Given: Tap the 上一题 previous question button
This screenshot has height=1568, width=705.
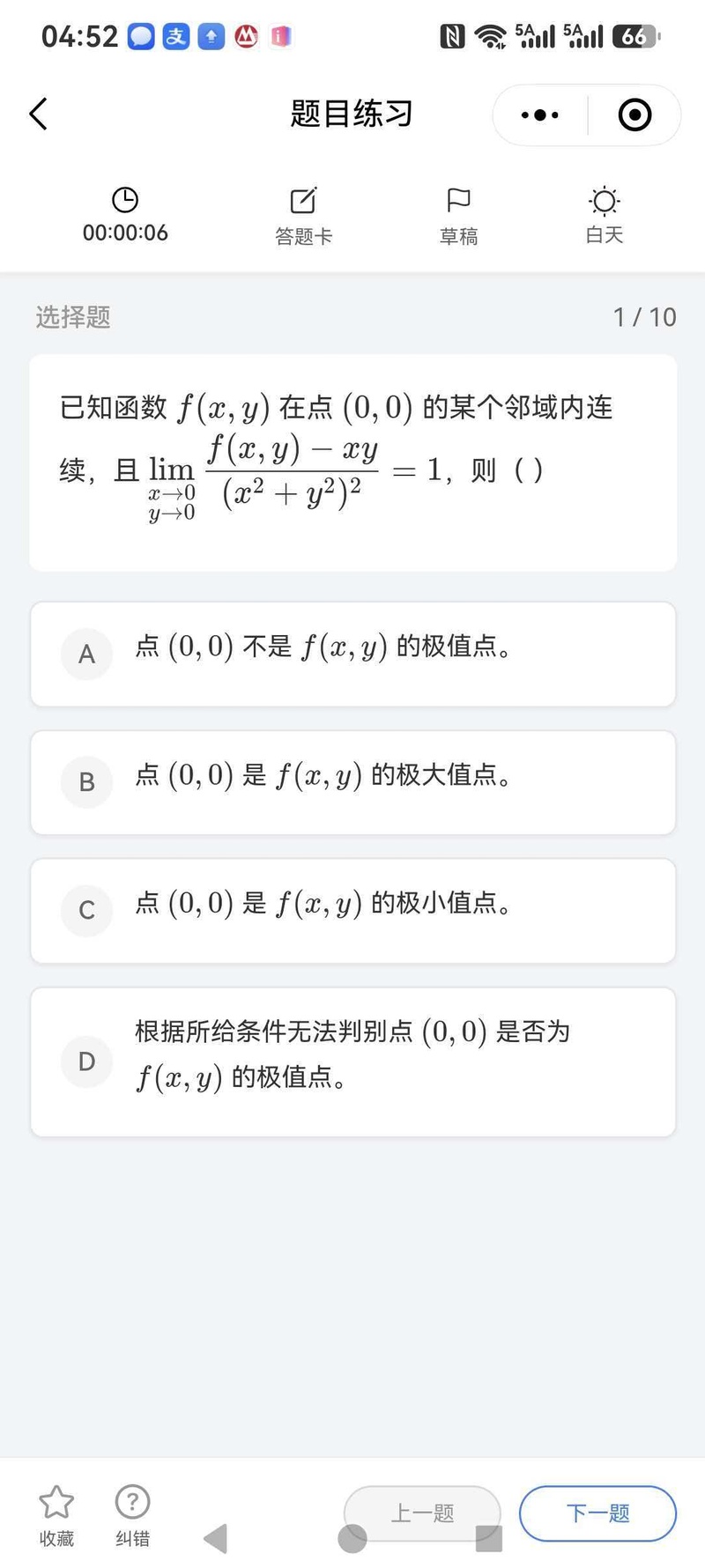Looking at the screenshot, I should click(422, 1513).
